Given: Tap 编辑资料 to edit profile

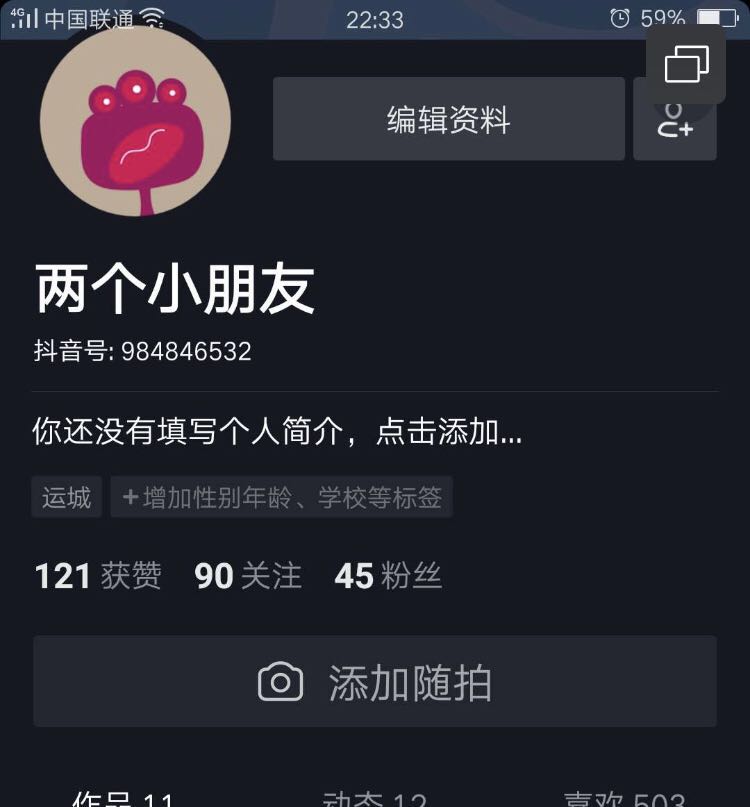Looking at the screenshot, I should pyautogui.click(x=448, y=119).
